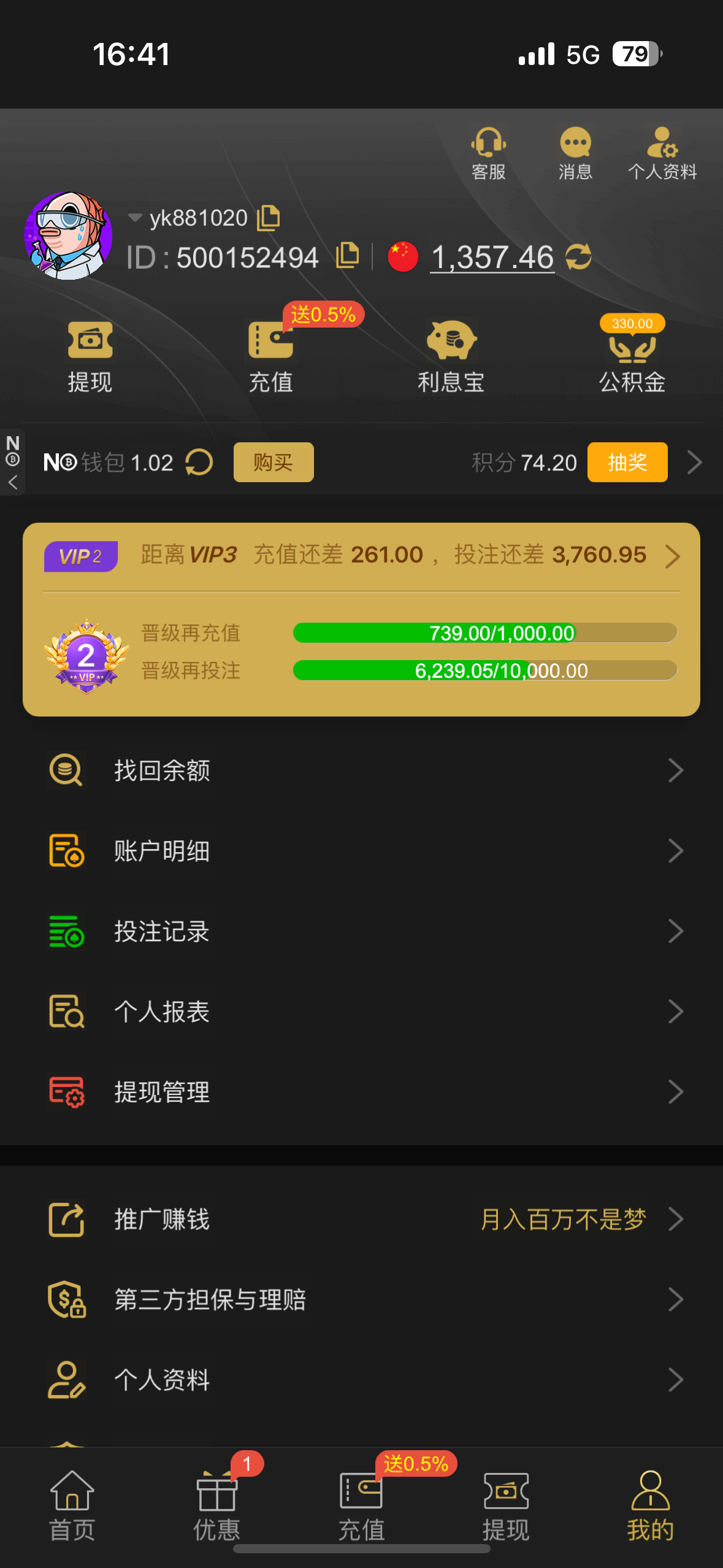
Task: Open 个人报表 personal report
Action: pyautogui.click(x=361, y=1012)
